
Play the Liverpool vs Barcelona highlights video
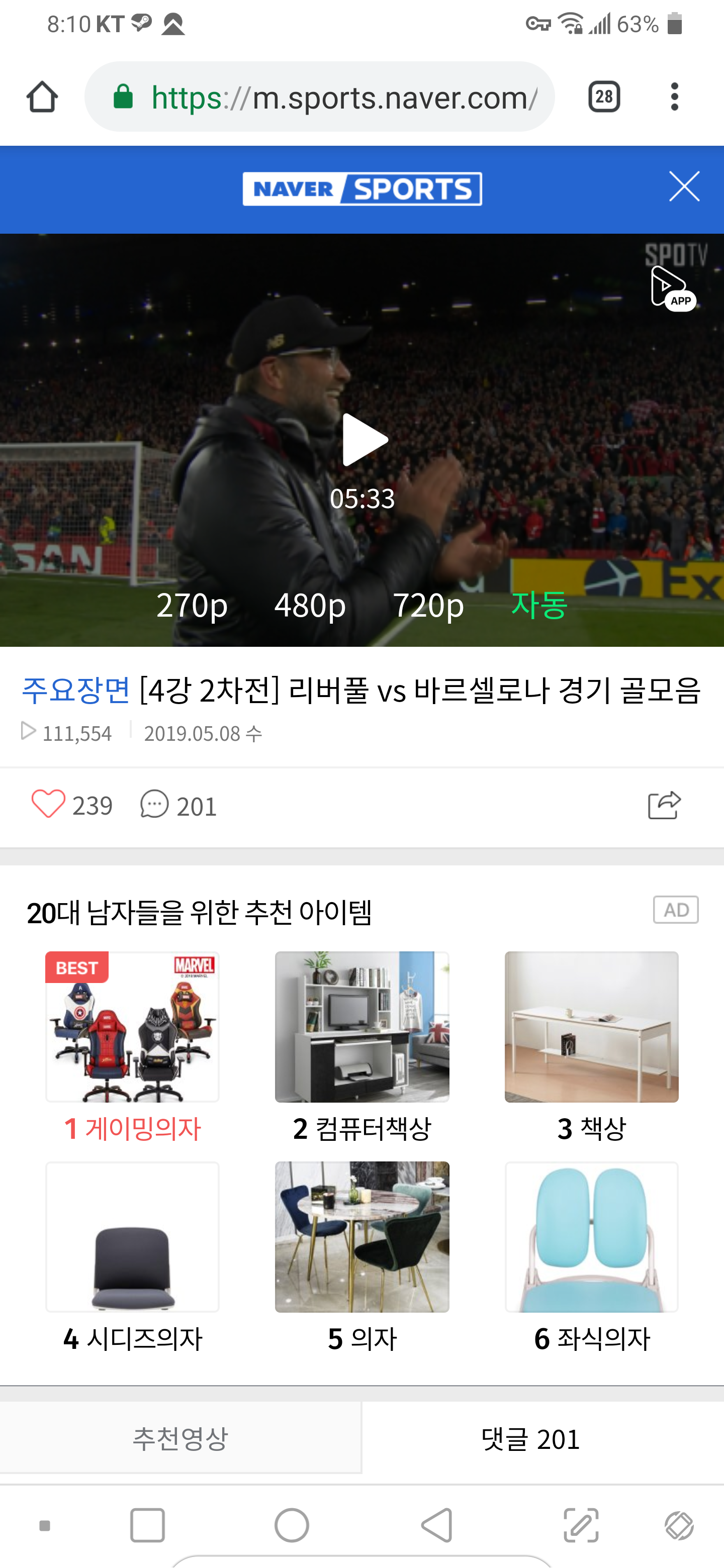tap(365, 439)
